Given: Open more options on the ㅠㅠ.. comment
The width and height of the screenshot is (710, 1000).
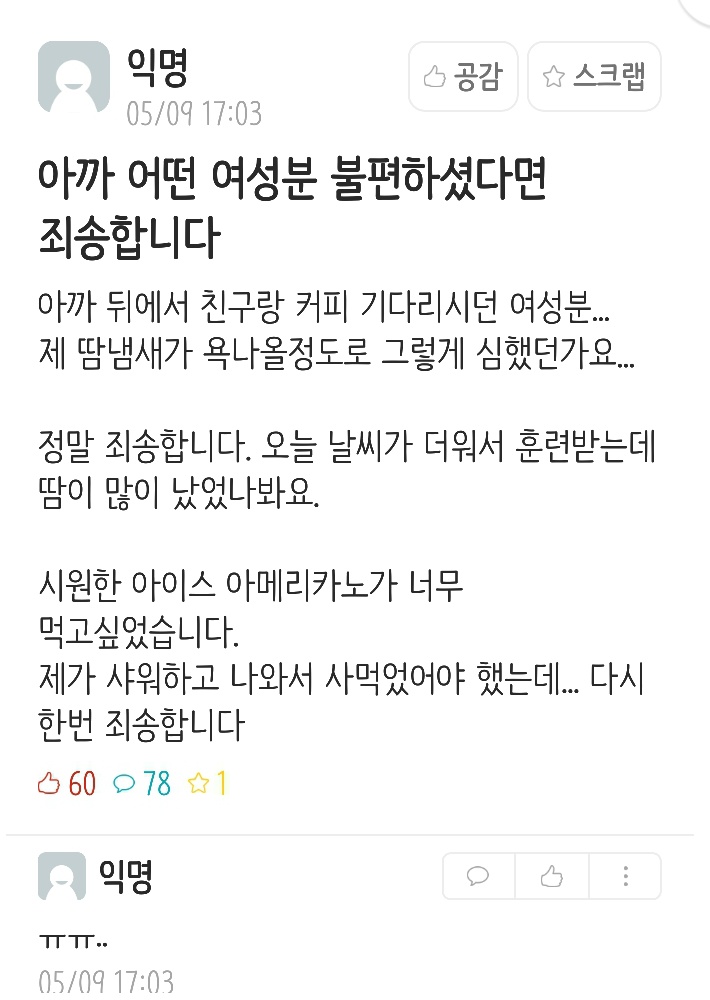Looking at the screenshot, I should coord(625,877).
